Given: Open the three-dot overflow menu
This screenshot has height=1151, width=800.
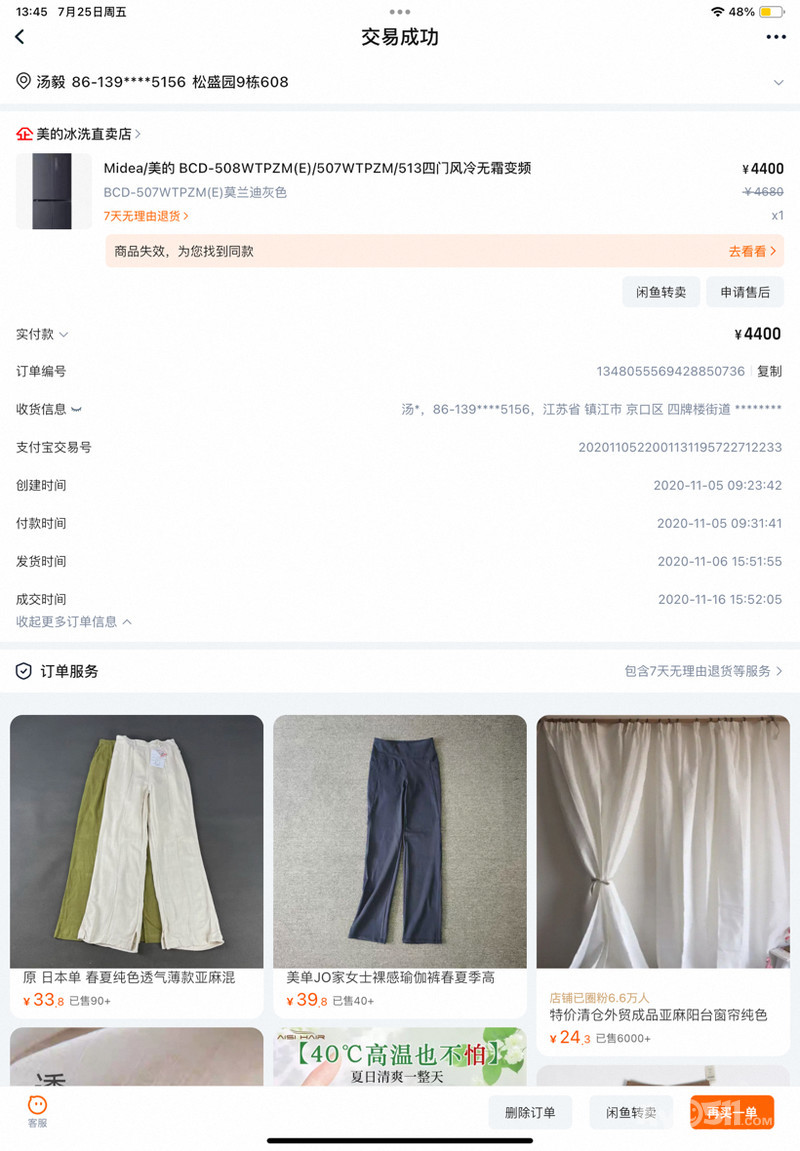Looking at the screenshot, I should (x=776, y=37).
